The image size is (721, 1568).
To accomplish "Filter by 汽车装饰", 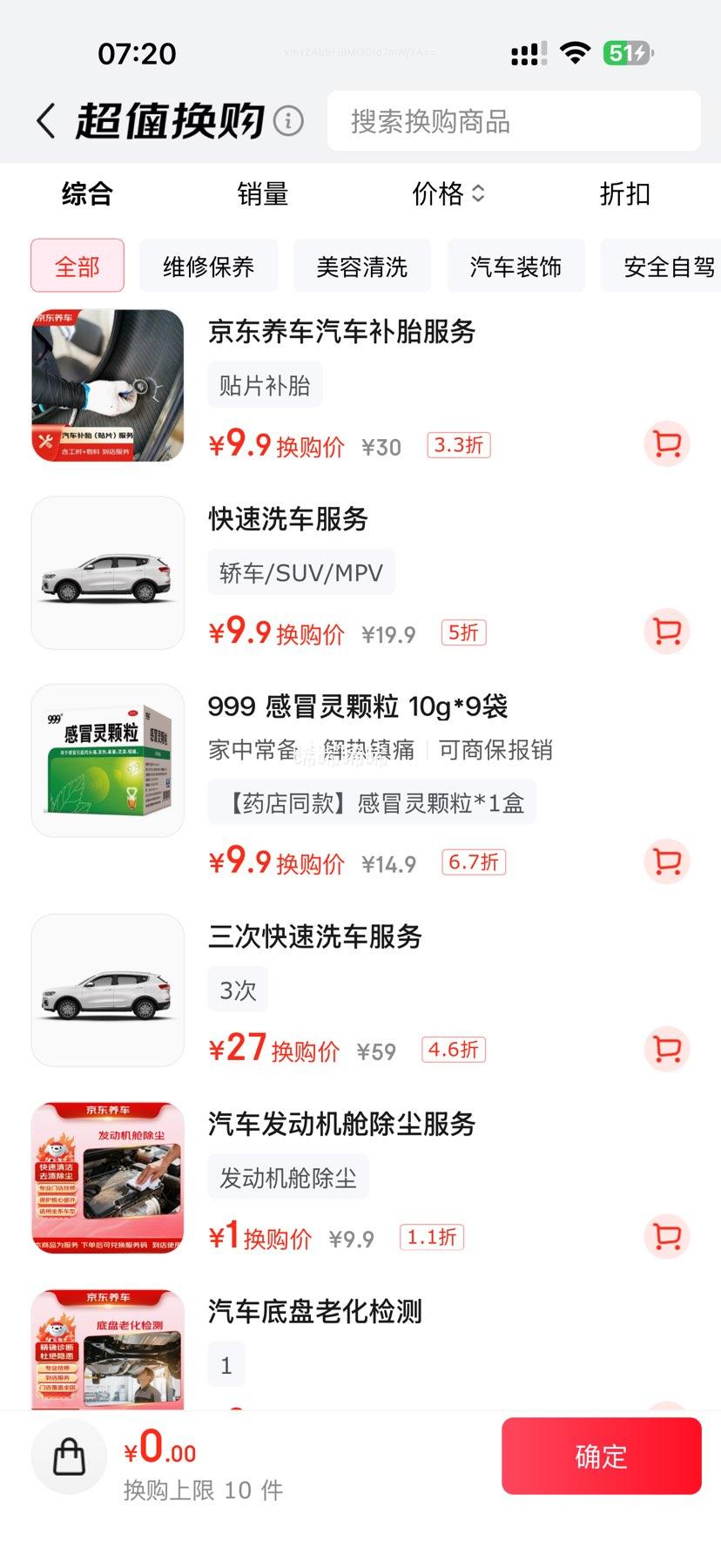I will click(515, 267).
